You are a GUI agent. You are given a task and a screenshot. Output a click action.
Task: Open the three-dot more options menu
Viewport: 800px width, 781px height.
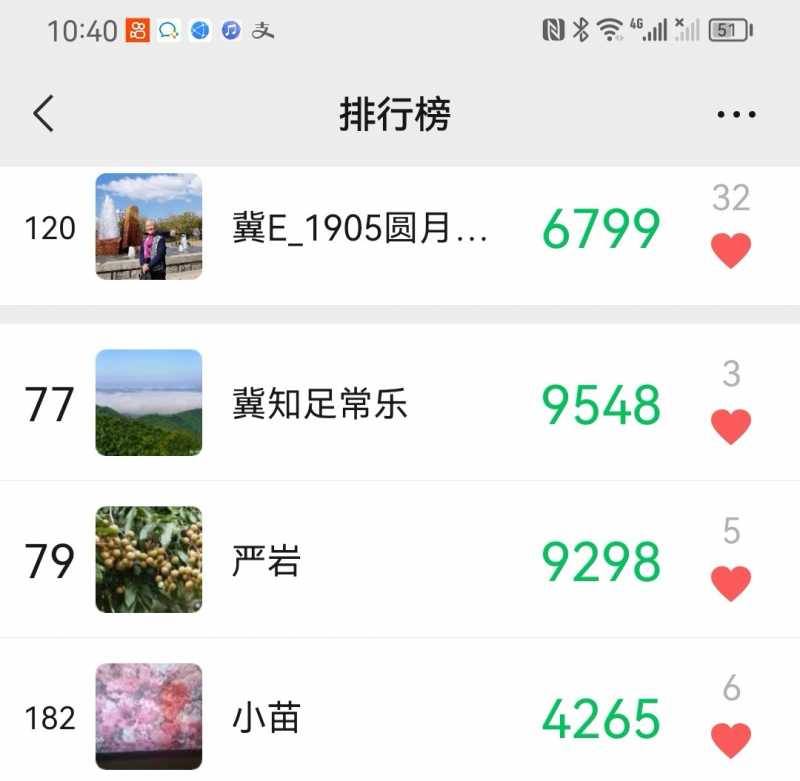coord(736,114)
